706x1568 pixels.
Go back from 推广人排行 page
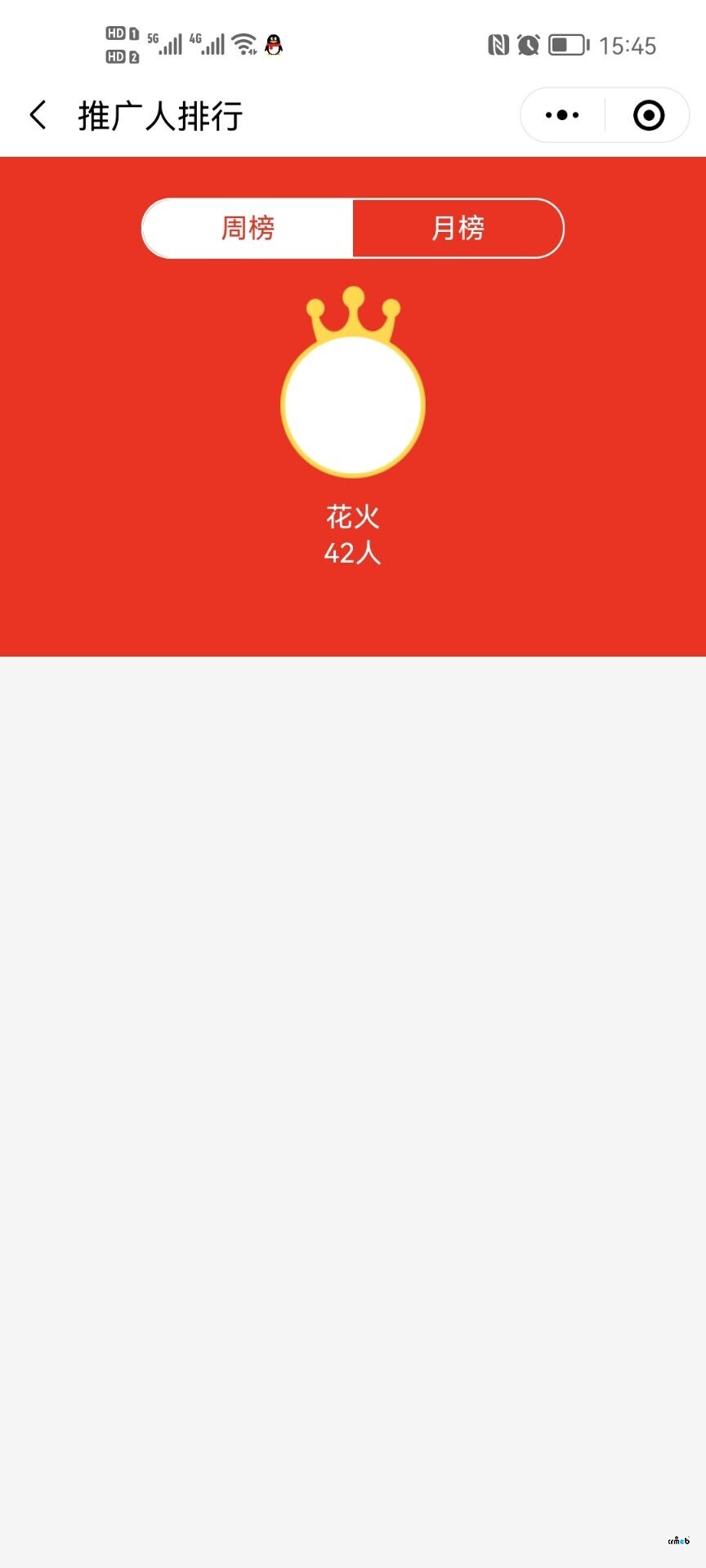coord(38,115)
